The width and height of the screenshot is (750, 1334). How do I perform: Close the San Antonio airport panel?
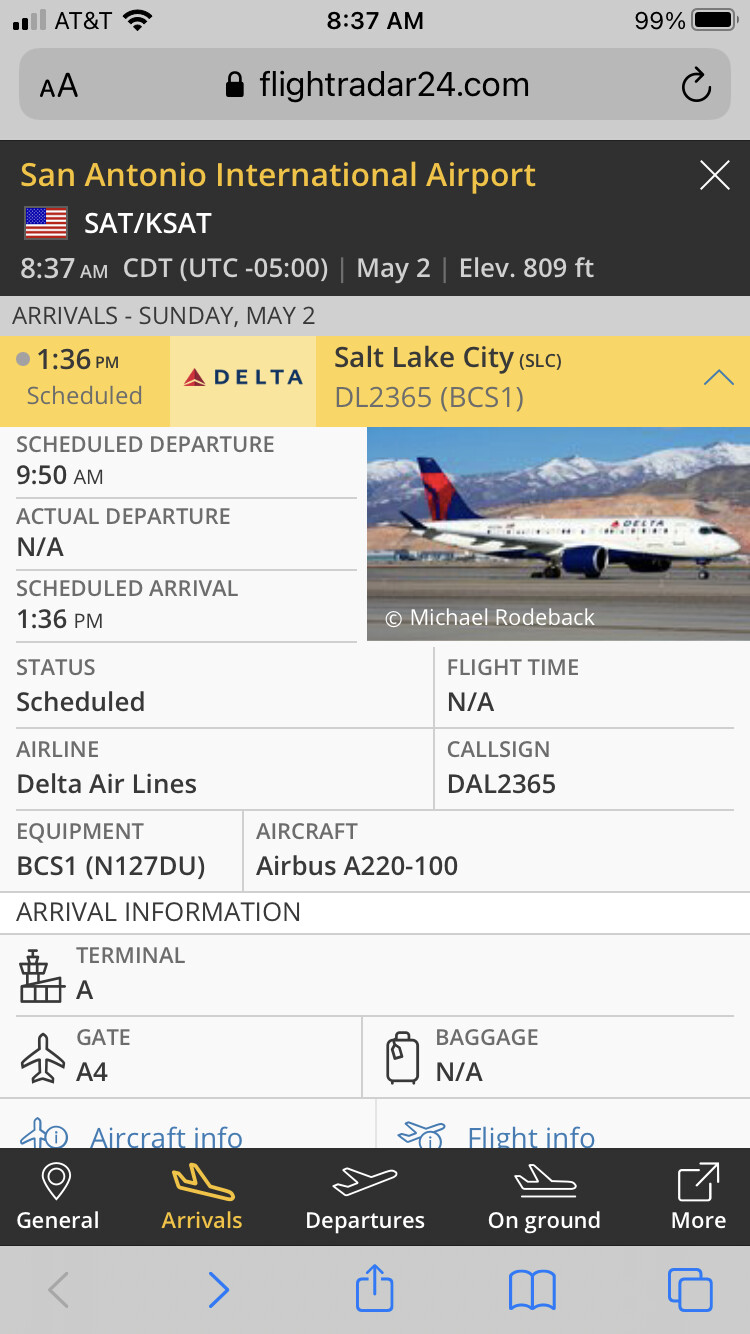714,176
